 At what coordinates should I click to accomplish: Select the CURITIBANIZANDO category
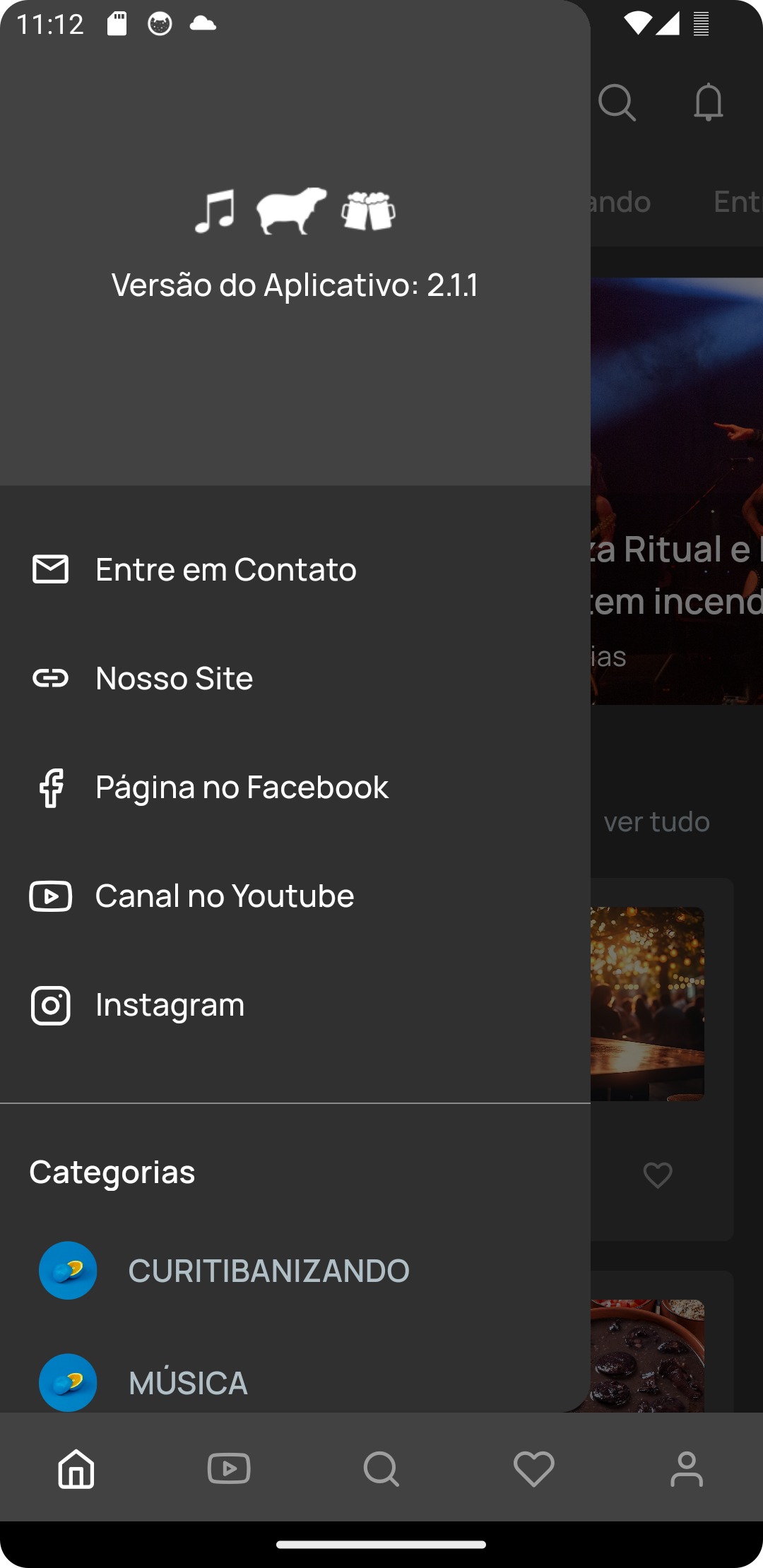pyautogui.click(x=268, y=1271)
